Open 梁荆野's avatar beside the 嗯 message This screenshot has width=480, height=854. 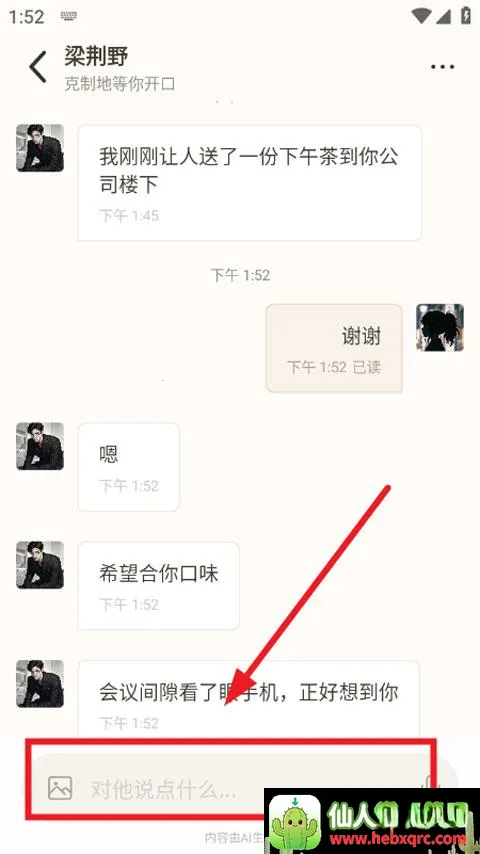pyautogui.click(x=40, y=446)
